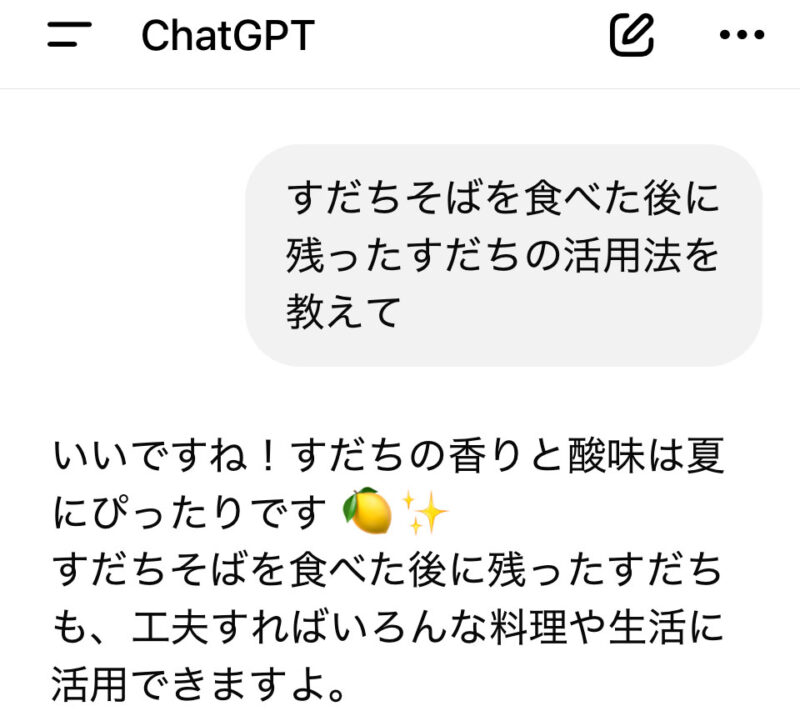Open the sidebar drawer menu
Image resolution: width=800 pixels, height=726 pixels.
coord(68,36)
